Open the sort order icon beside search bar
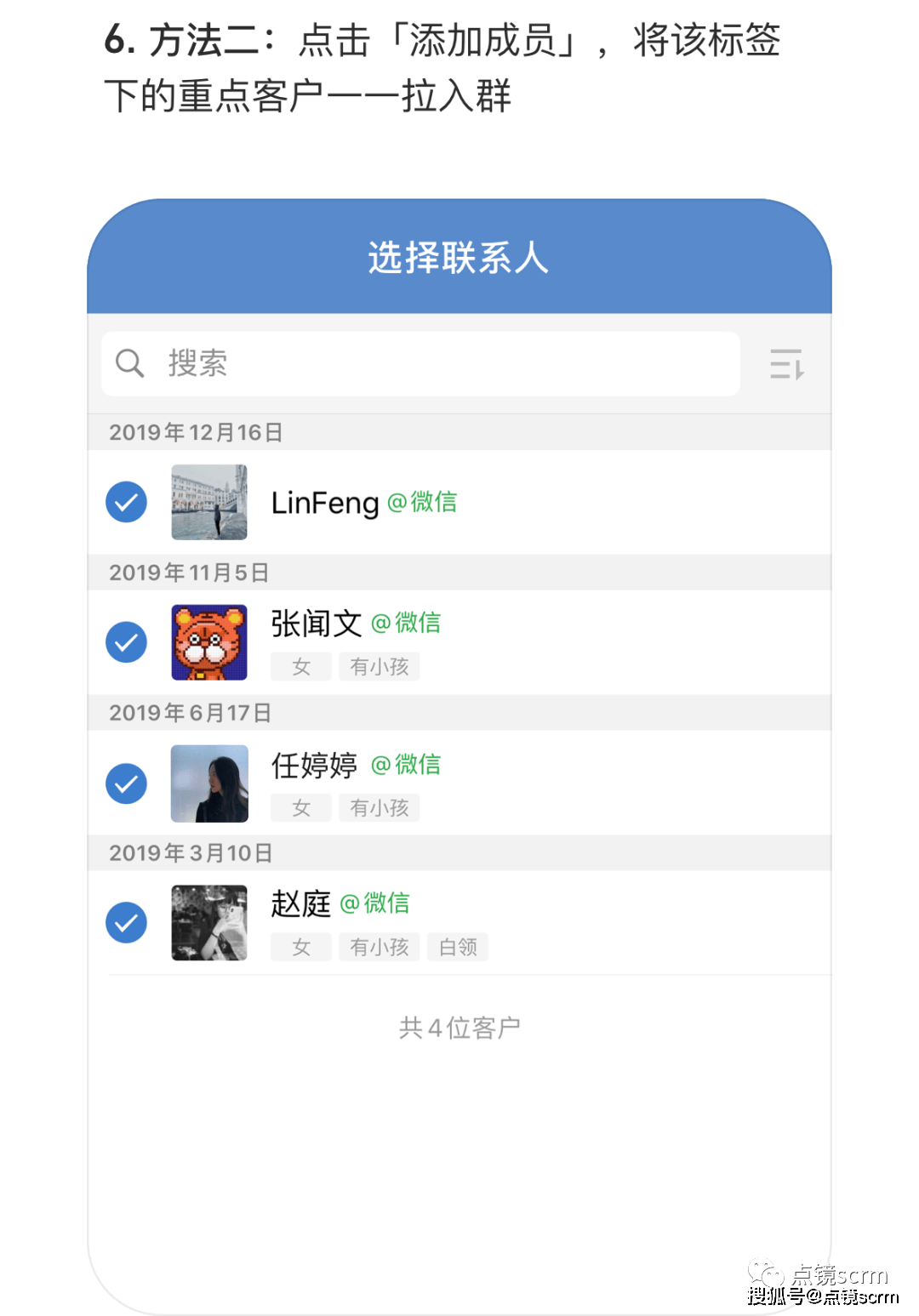Viewport: 919px width, 1316px height. point(787,364)
